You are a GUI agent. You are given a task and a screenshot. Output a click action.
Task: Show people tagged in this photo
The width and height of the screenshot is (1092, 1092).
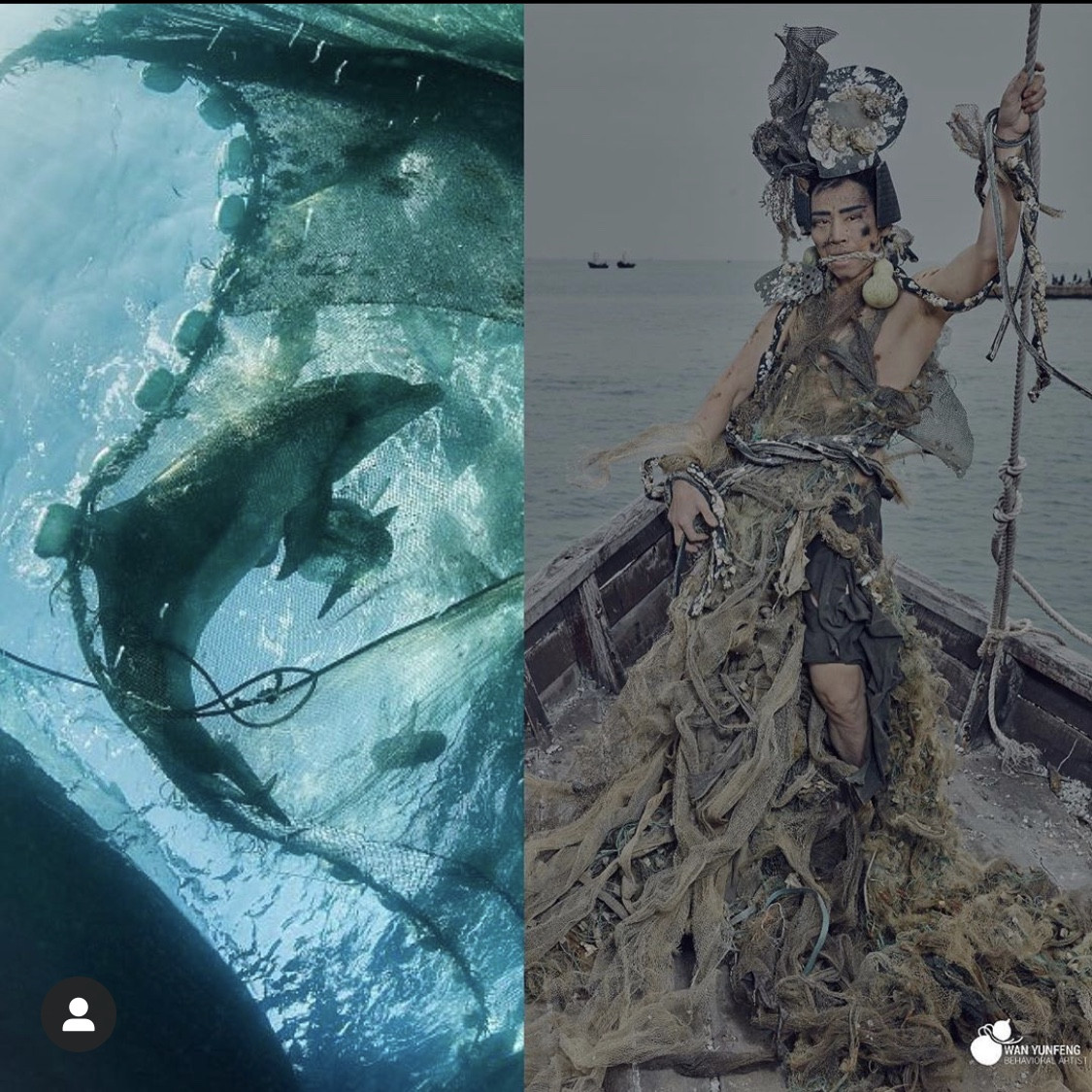click(x=79, y=1014)
